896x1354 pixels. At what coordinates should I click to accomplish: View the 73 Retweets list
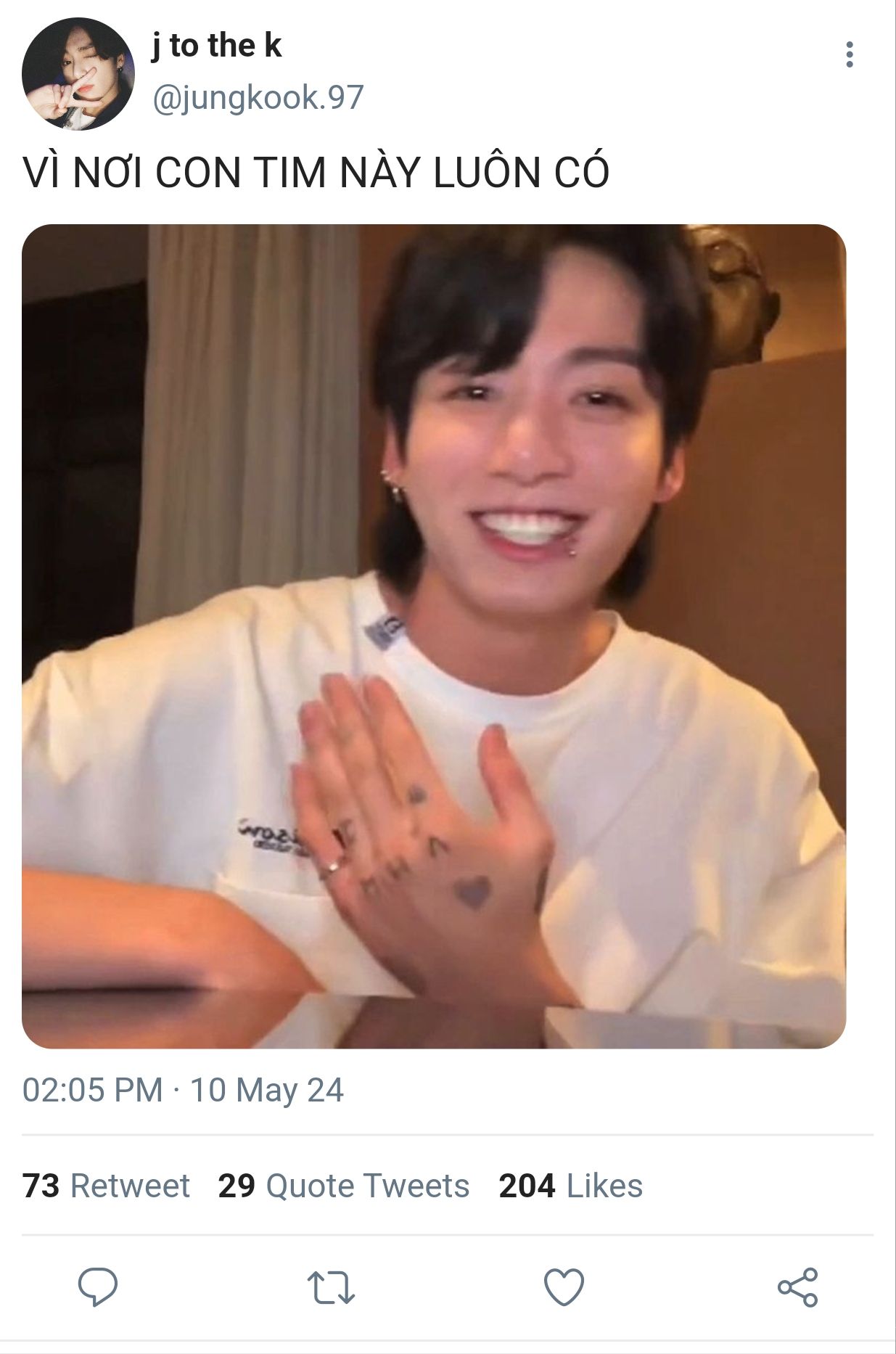tap(106, 1186)
